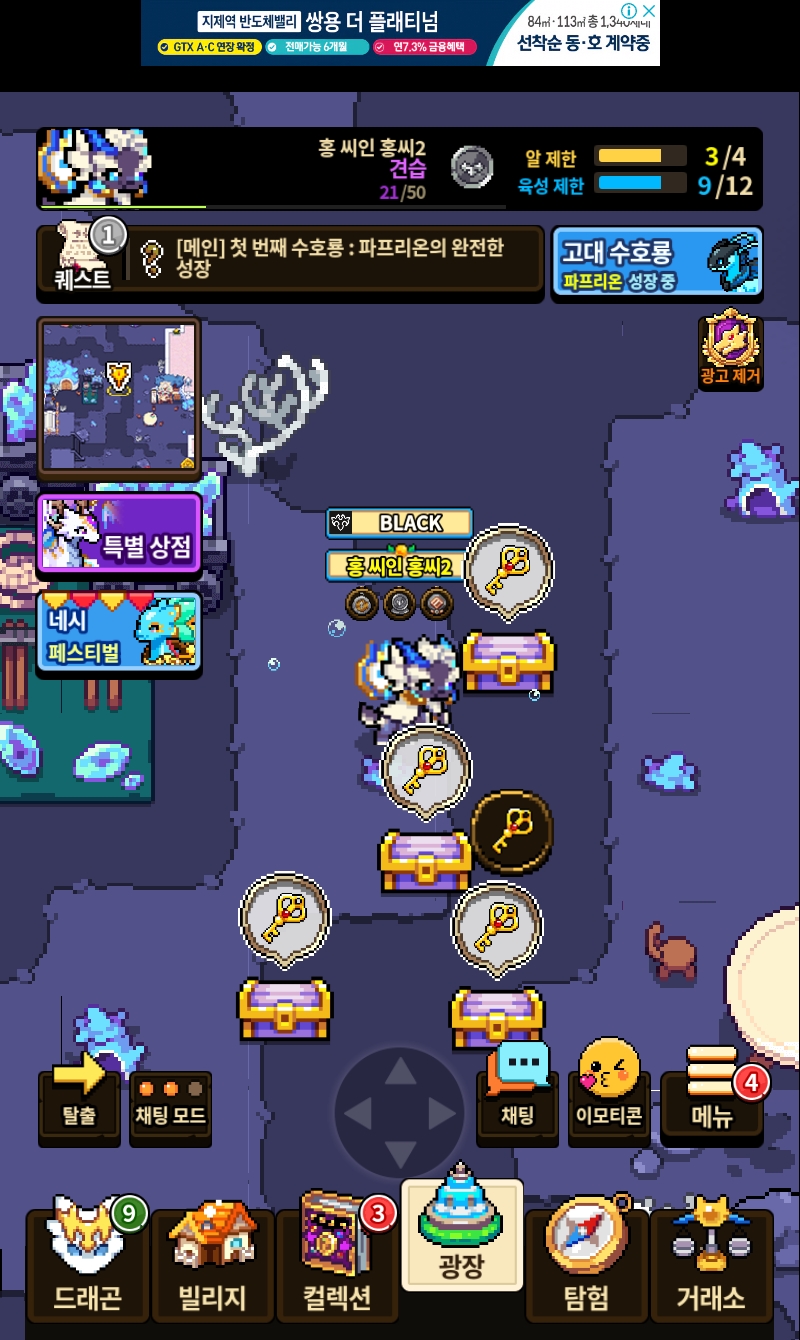800x1340 pixels.
Task: Open the 거래소 tab
Action: click(x=711, y=1263)
